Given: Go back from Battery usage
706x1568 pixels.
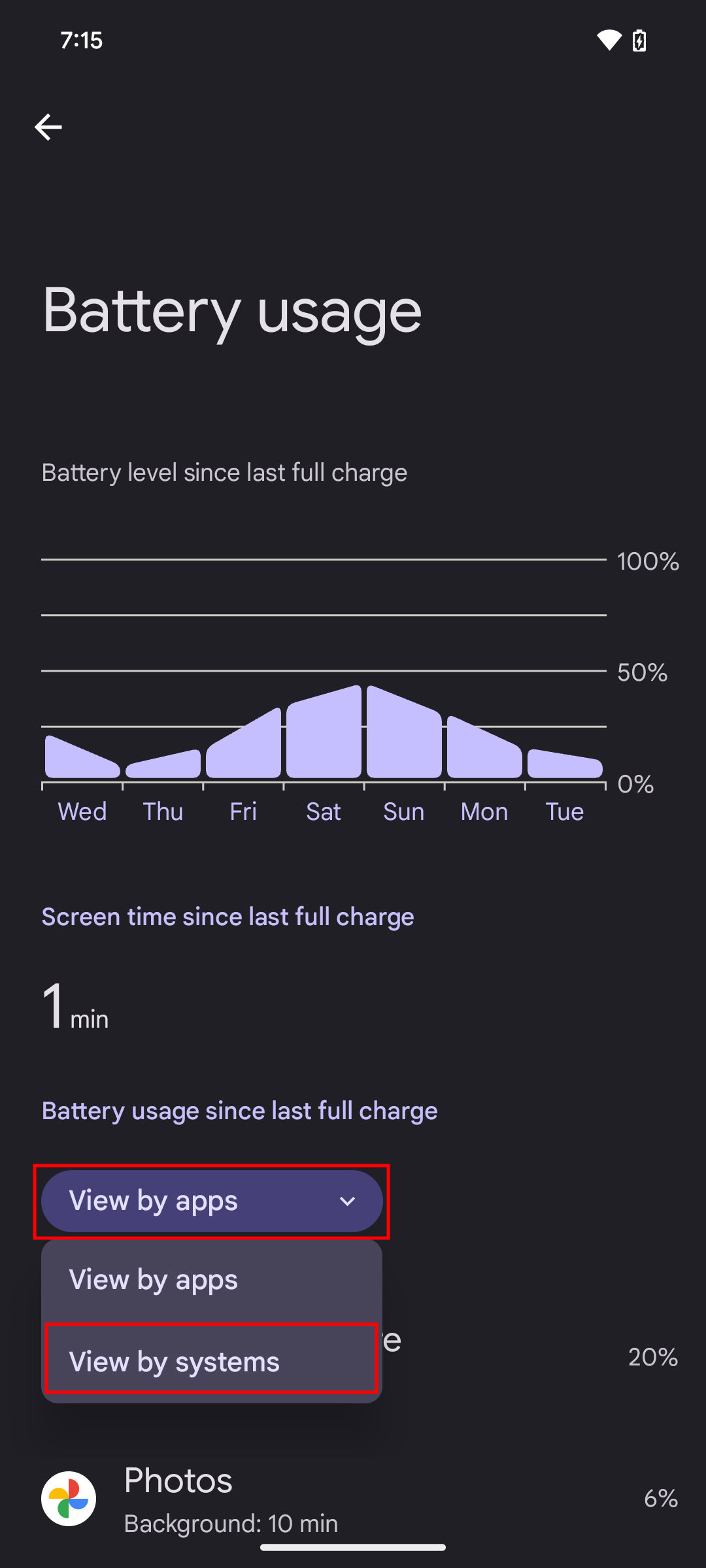Looking at the screenshot, I should (48, 127).
